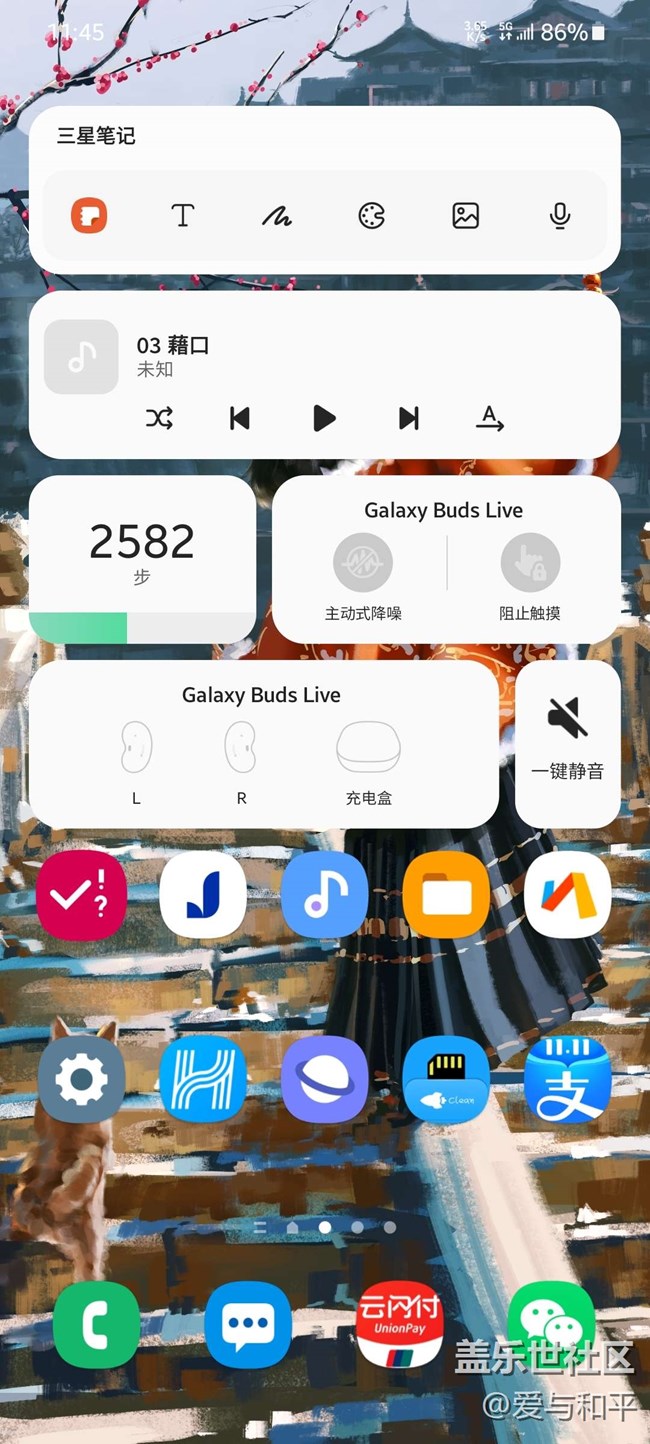Change the play order mode in the music widget
The height and width of the screenshot is (1444, 650).
click(x=490, y=418)
